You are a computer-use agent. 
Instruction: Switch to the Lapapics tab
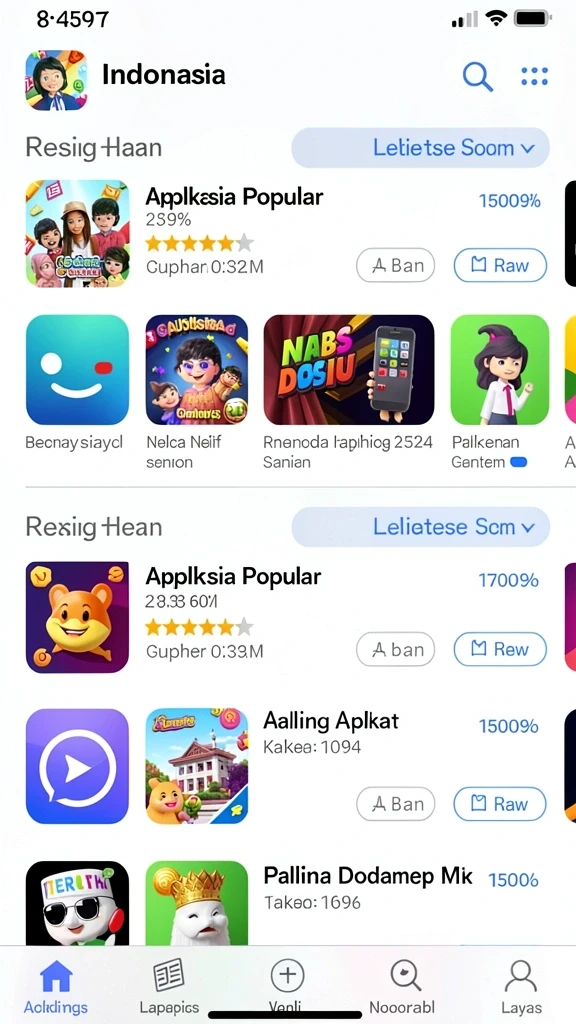[x=169, y=986]
